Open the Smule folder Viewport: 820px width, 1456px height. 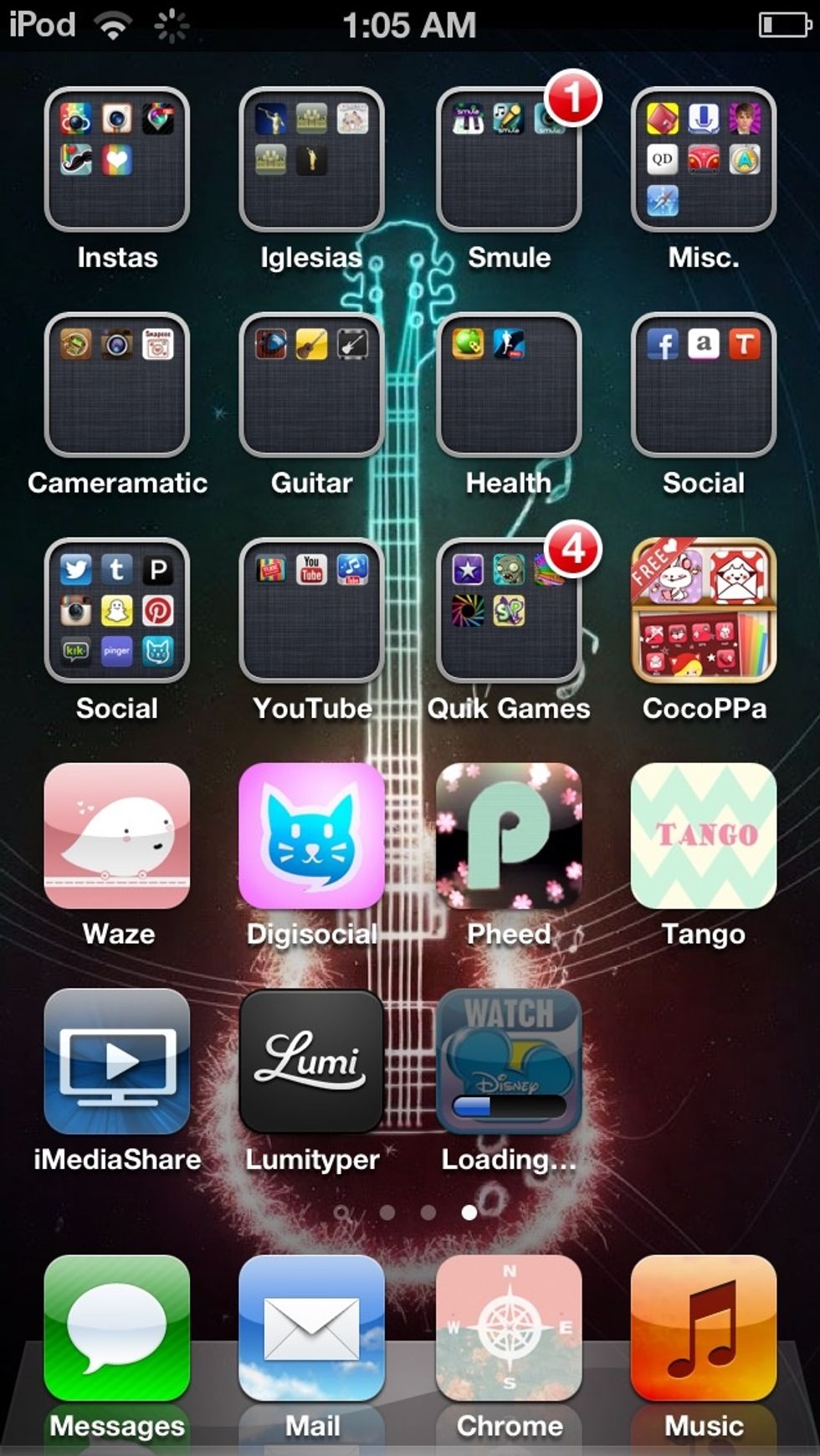[509, 159]
